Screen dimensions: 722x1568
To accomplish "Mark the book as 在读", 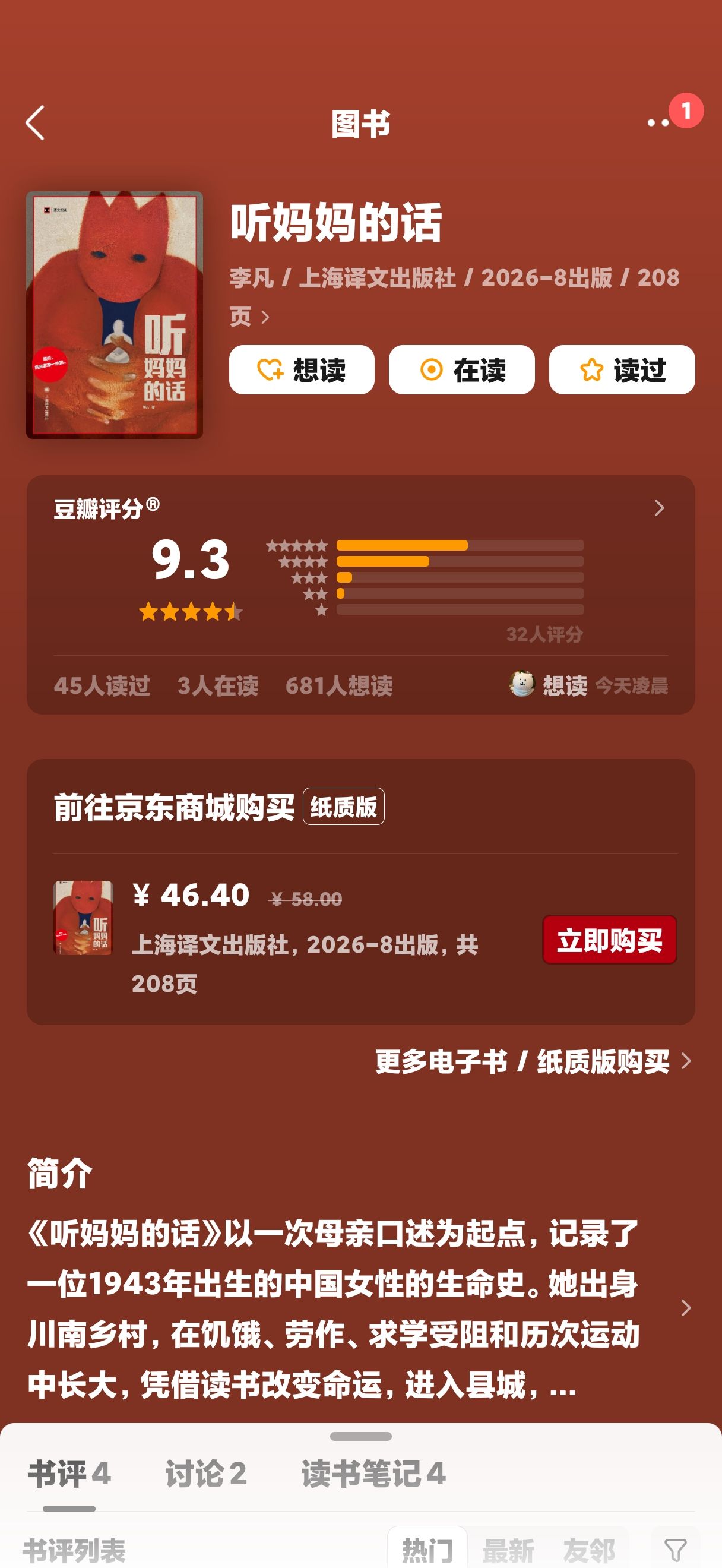I will (462, 369).
